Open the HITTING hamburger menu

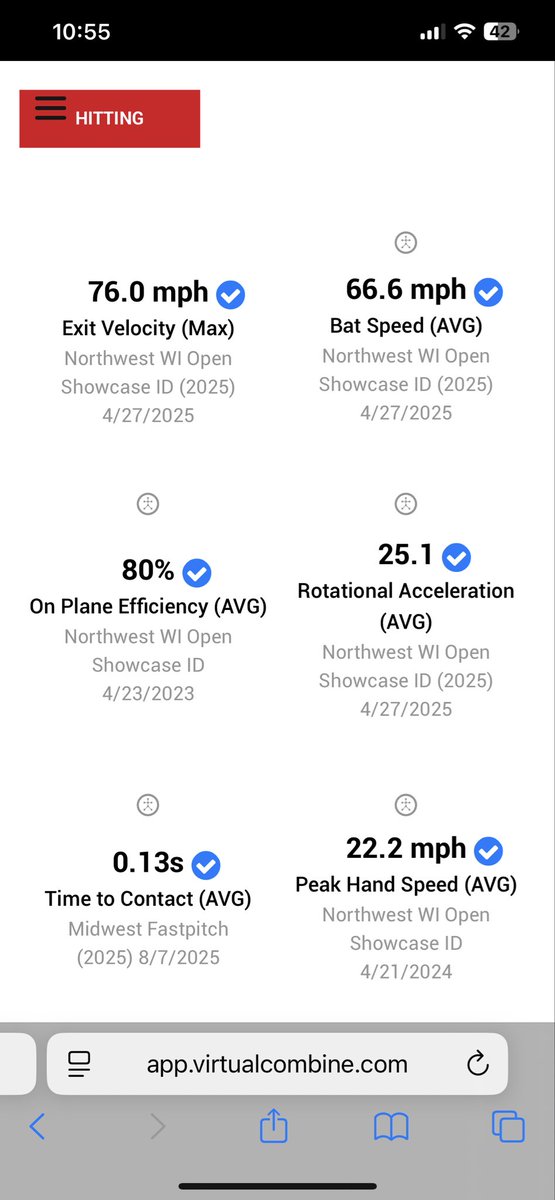tap(51, 108)
